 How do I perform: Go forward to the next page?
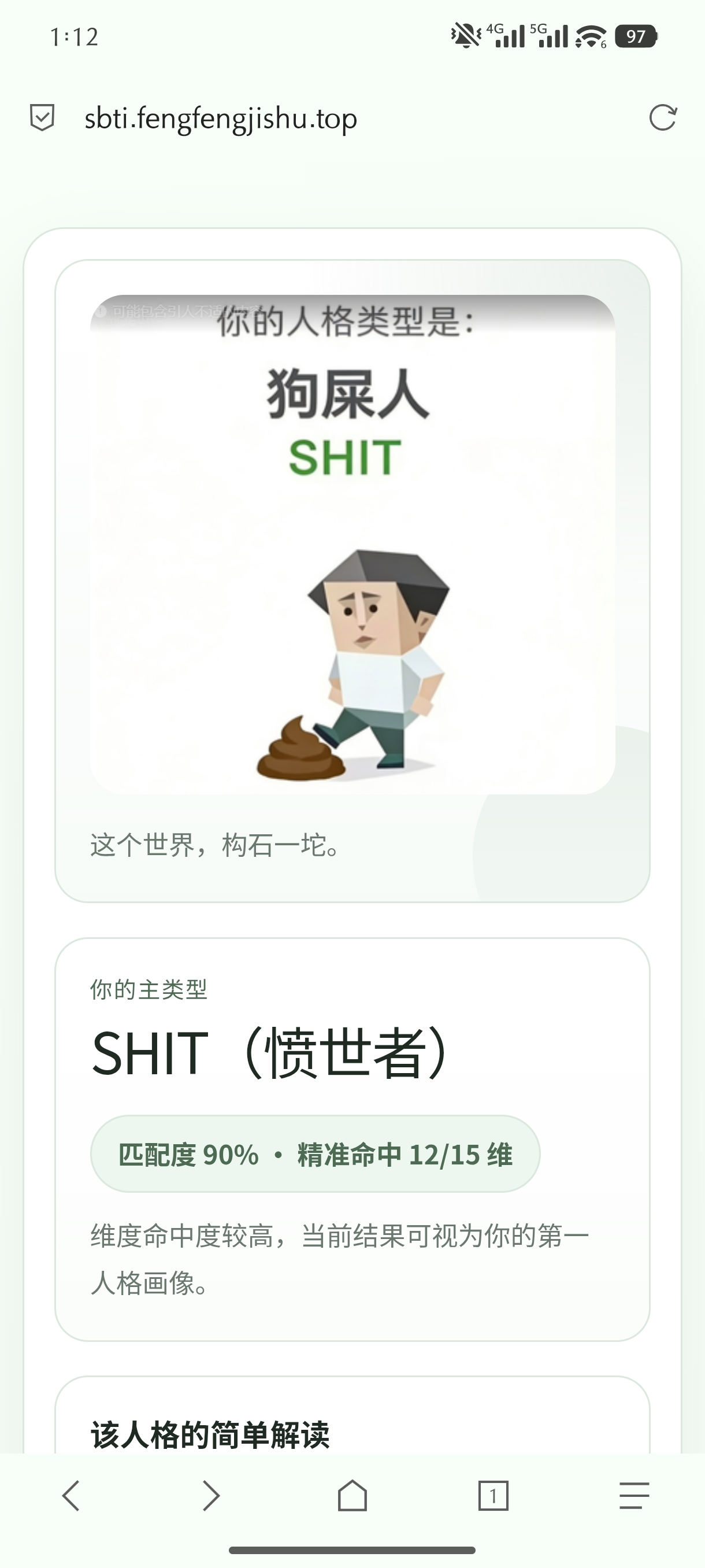211,1496
